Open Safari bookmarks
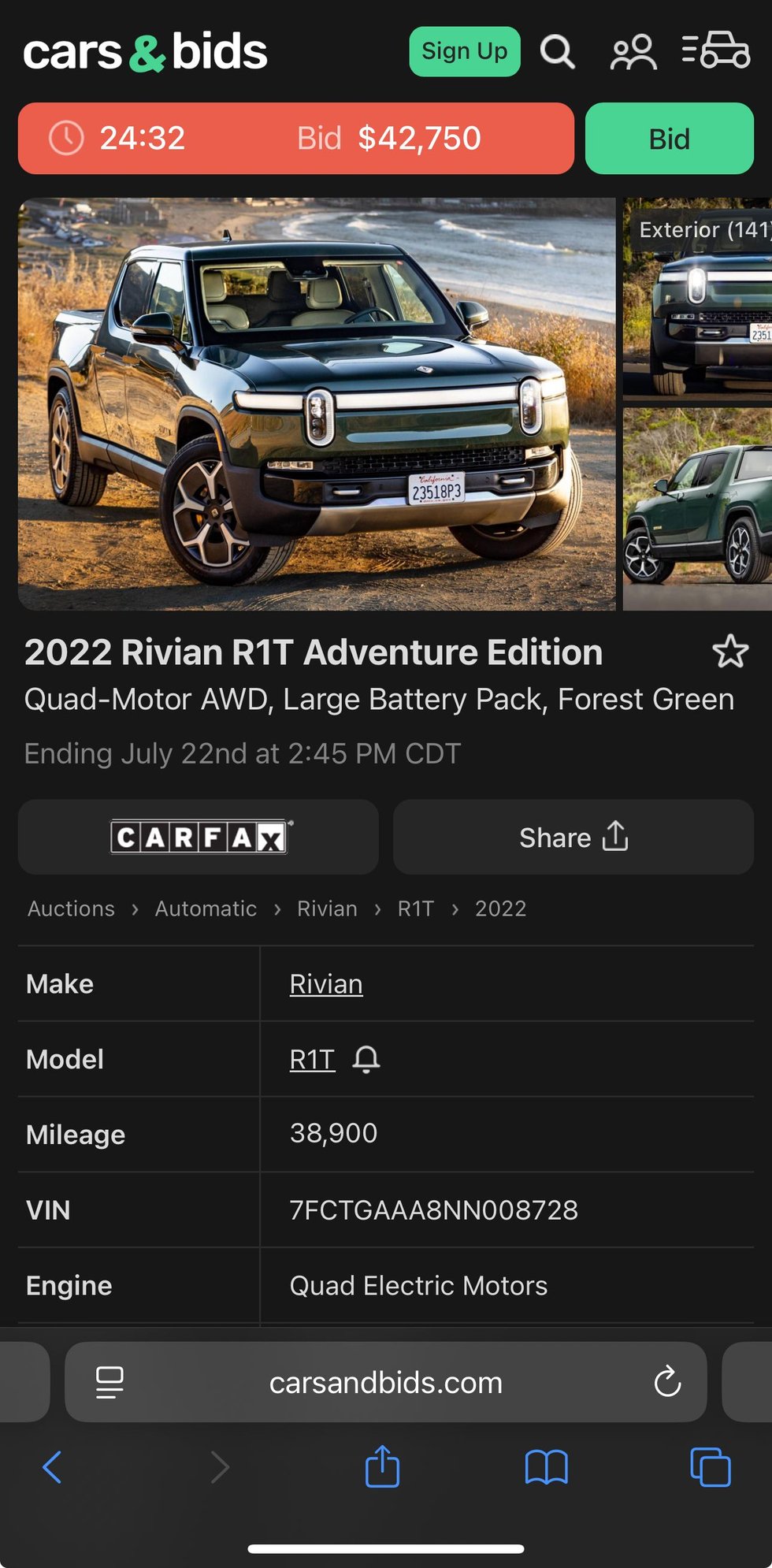The height and width of the screenshot is (1568, 772). click(546, 1467)
